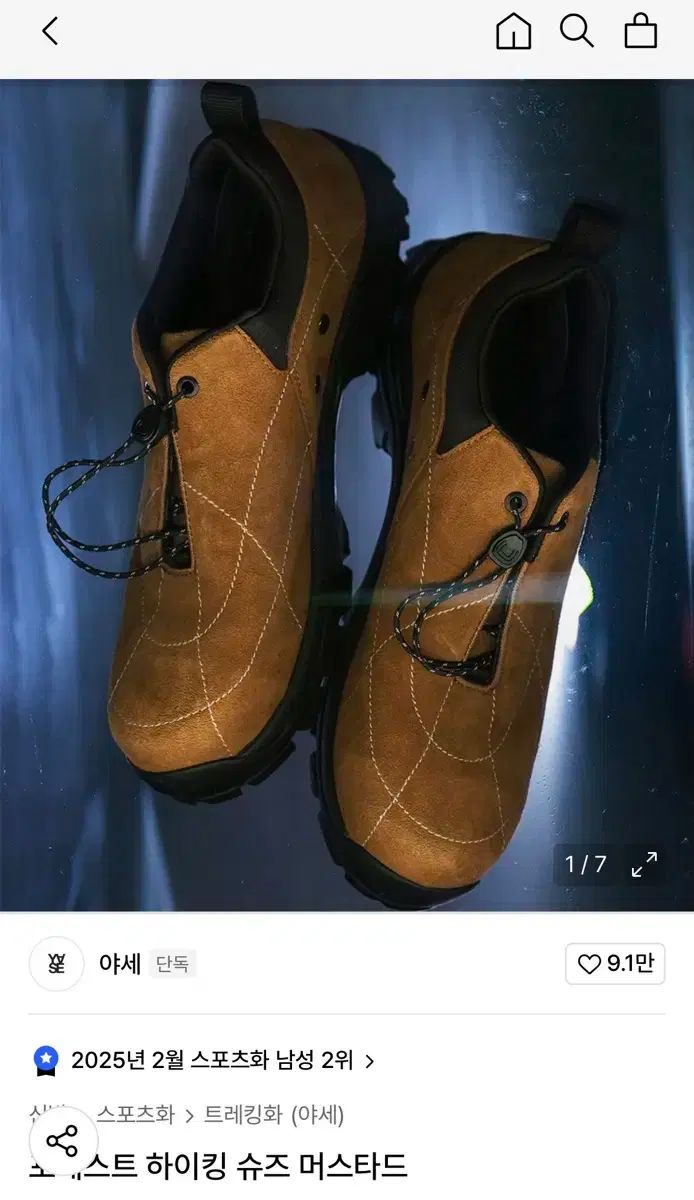Open the 트레킹화 (야세) category breadcrumb
Viewport: 694px width, 1200px height.
coord(274,1114)
